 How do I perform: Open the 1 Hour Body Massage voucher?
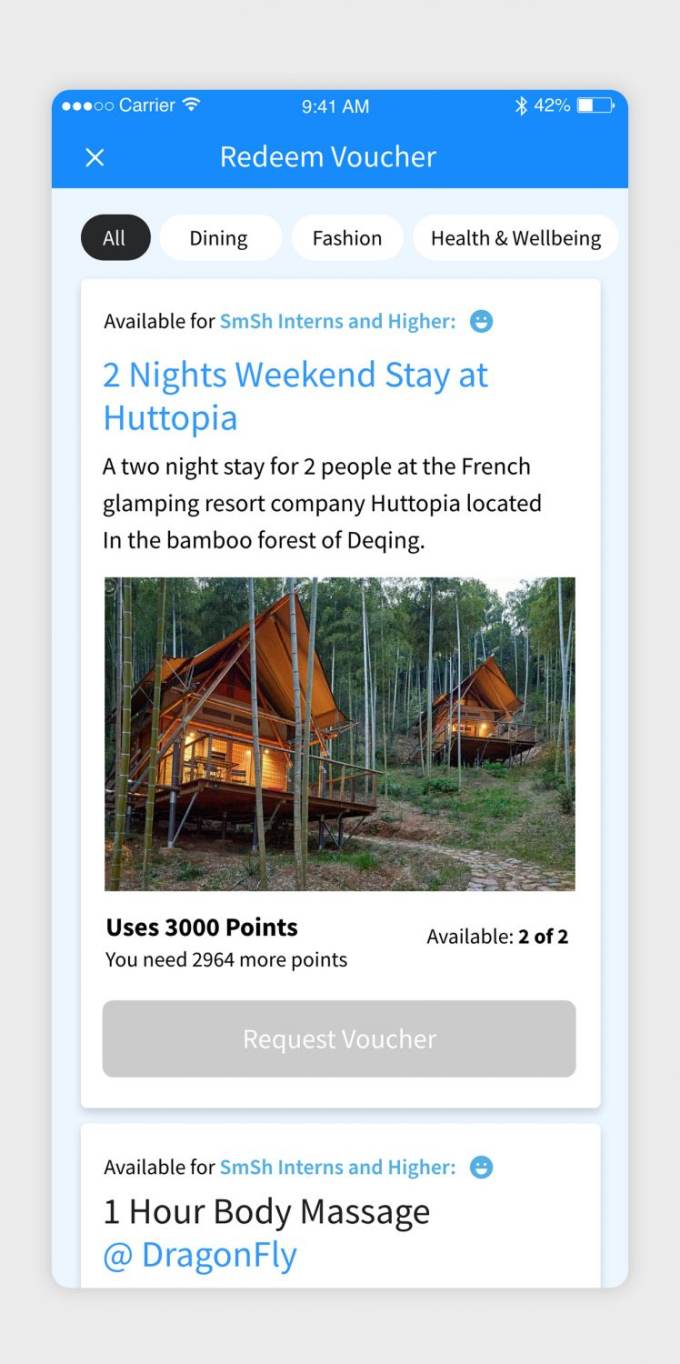[x=267, y=1233]
